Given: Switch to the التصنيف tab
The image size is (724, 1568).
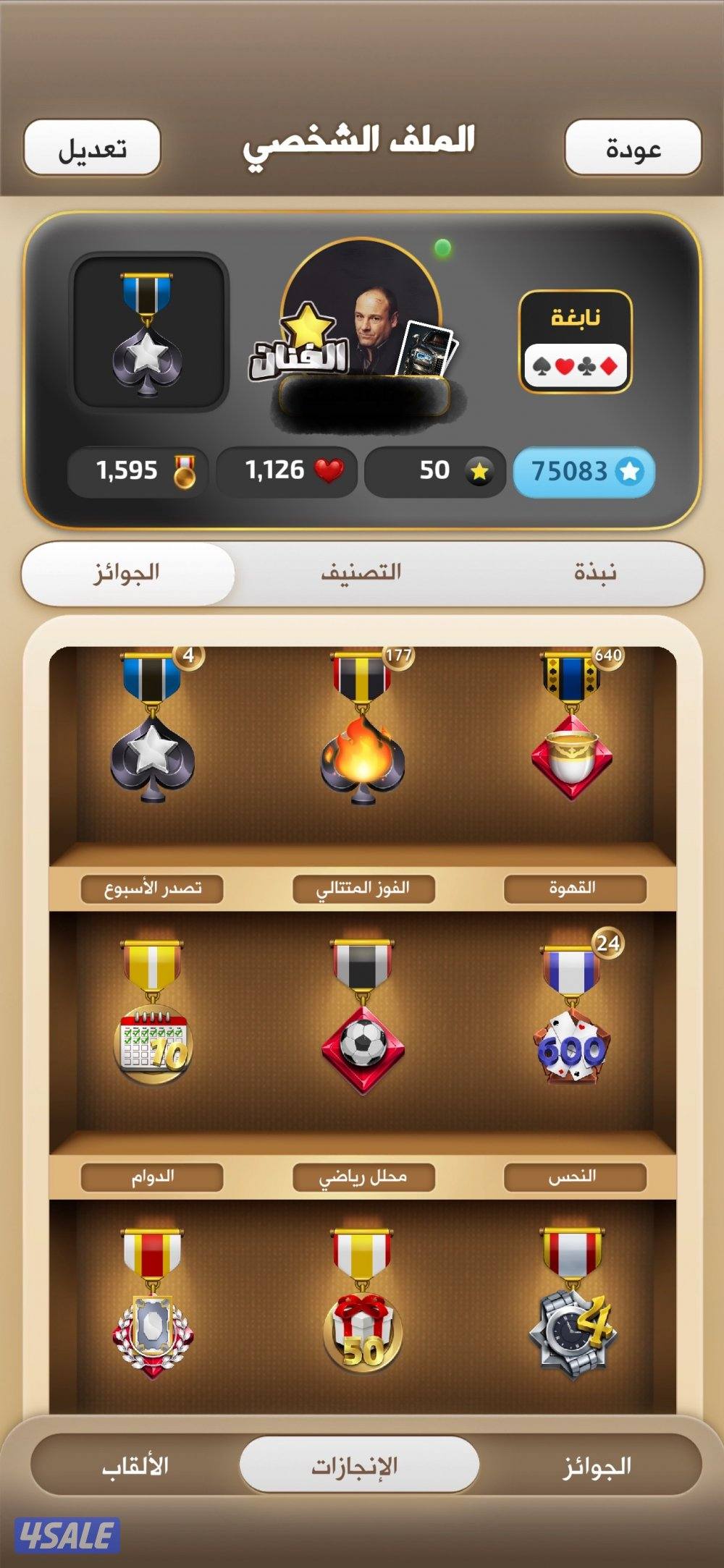Looking at the screenshot, I should [362, 574].
